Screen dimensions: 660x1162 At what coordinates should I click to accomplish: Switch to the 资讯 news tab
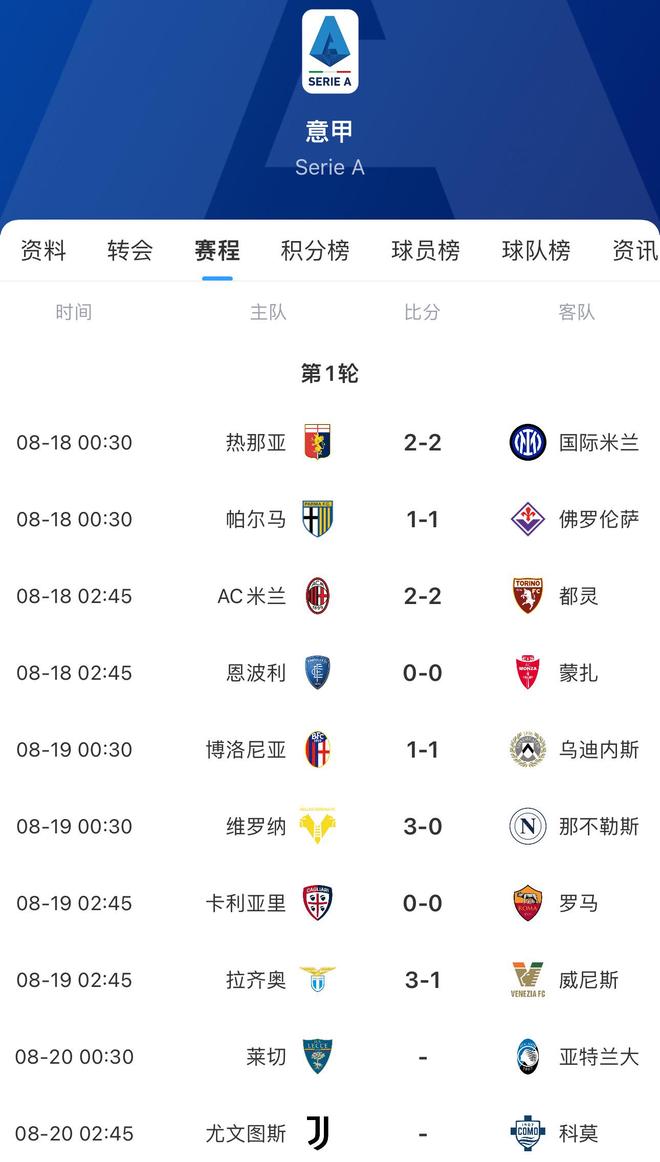(x=635, y=250)
